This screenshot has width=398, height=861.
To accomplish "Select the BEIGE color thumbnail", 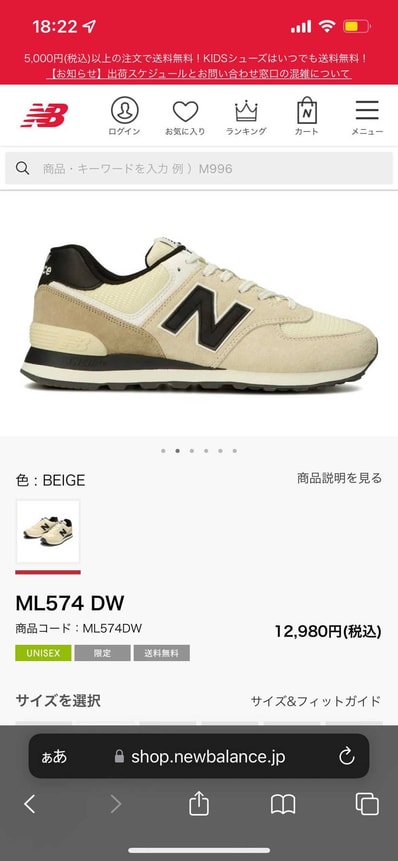I will [48, 532].
